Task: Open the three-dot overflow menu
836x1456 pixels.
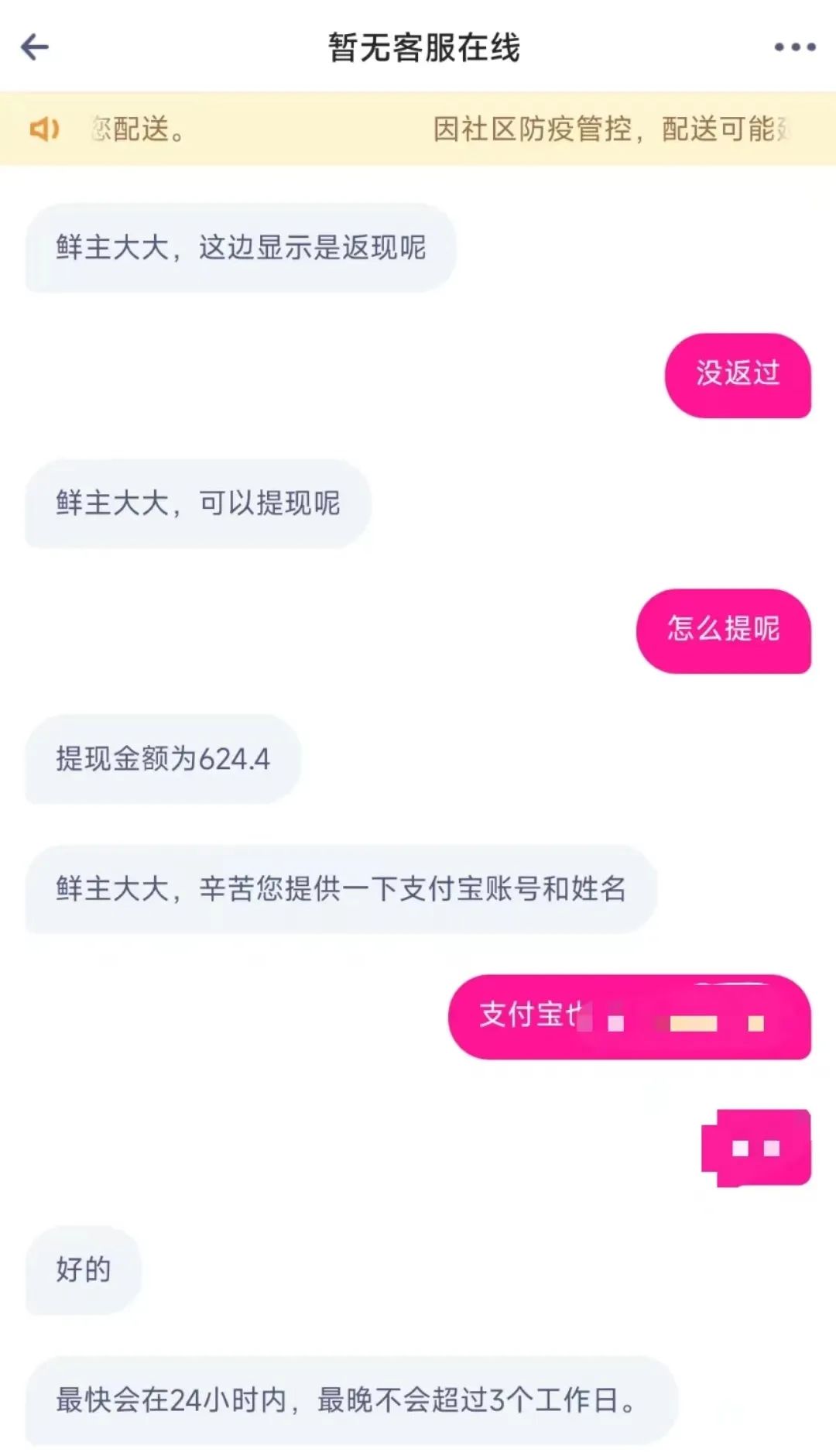Action: point(795,47)
